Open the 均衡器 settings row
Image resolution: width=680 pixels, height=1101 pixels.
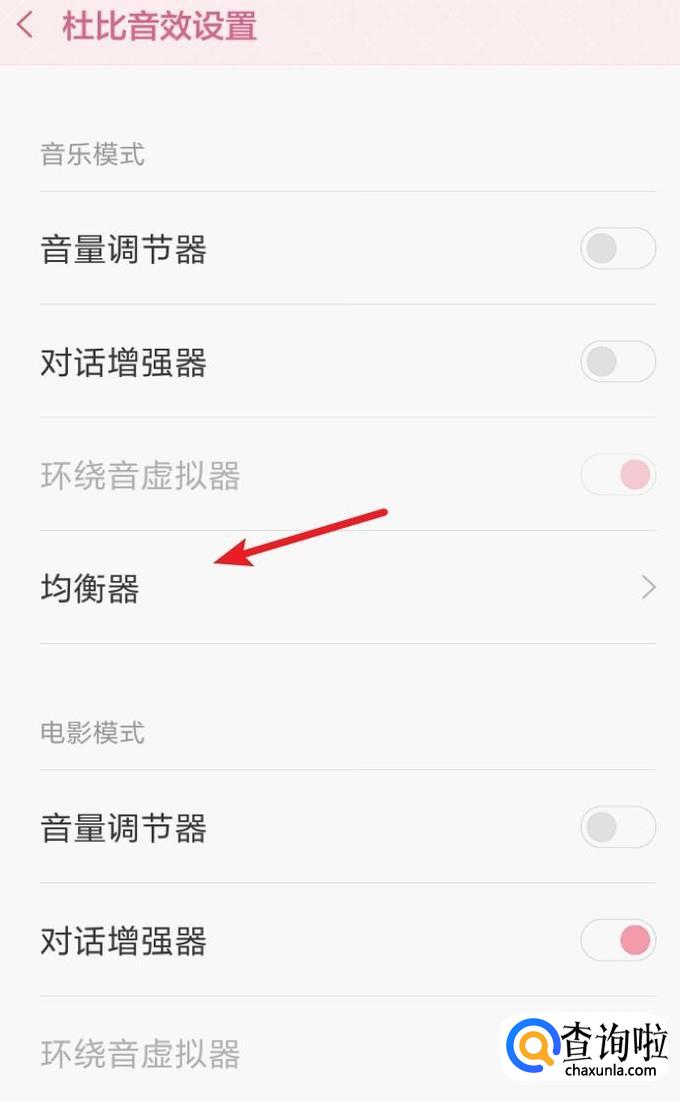click(348, 587)
